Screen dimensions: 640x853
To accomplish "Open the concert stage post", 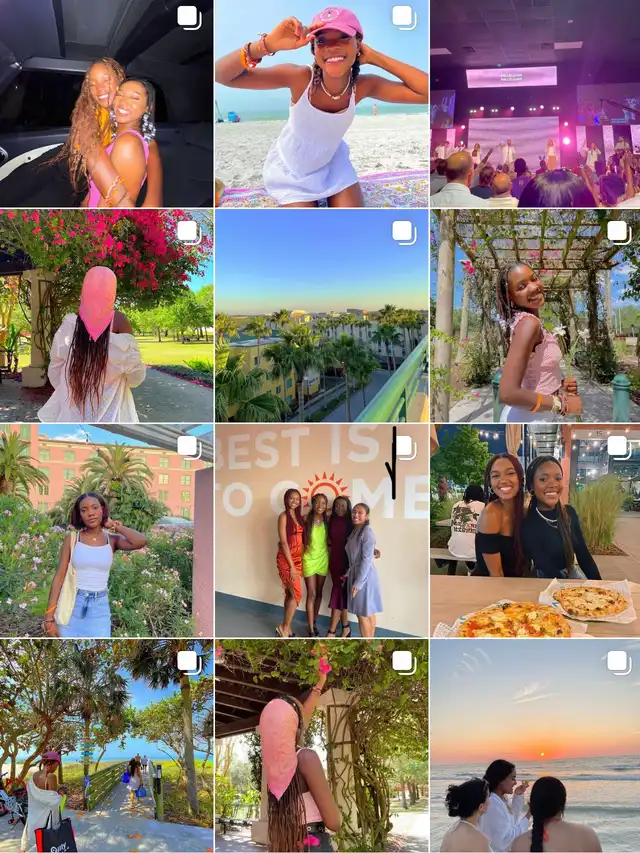I will (535, 103).
